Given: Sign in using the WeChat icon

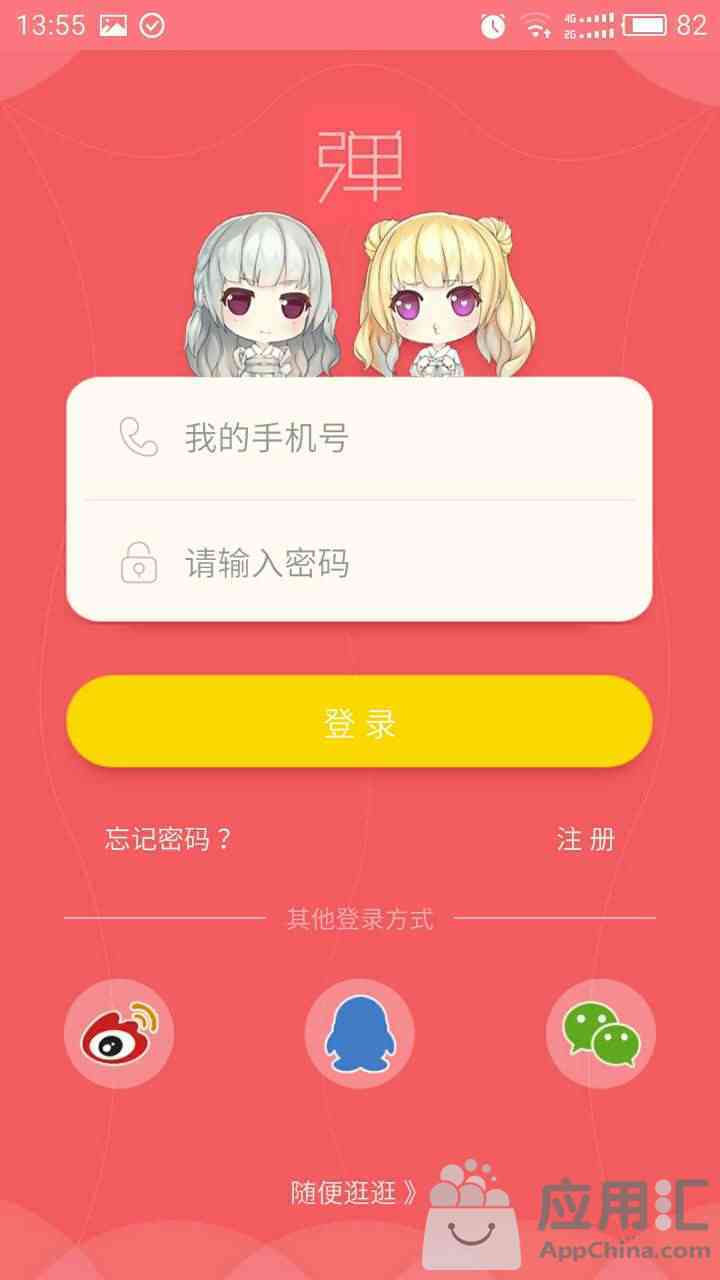Looking at the screenshot, I should (600, 1033).
